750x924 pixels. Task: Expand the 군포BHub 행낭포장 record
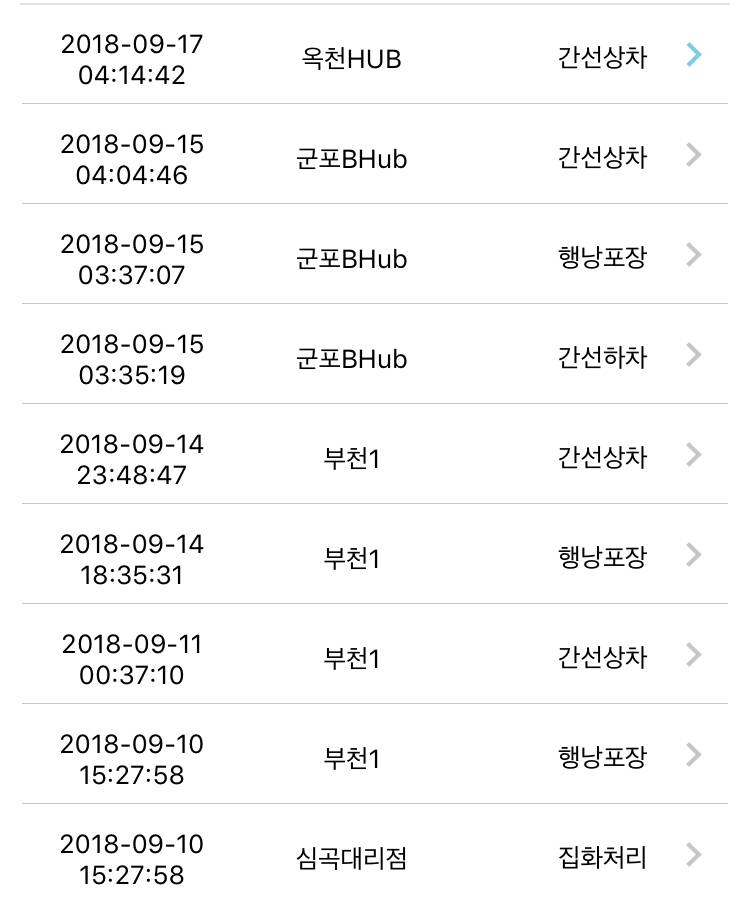(x=691, y=256)
